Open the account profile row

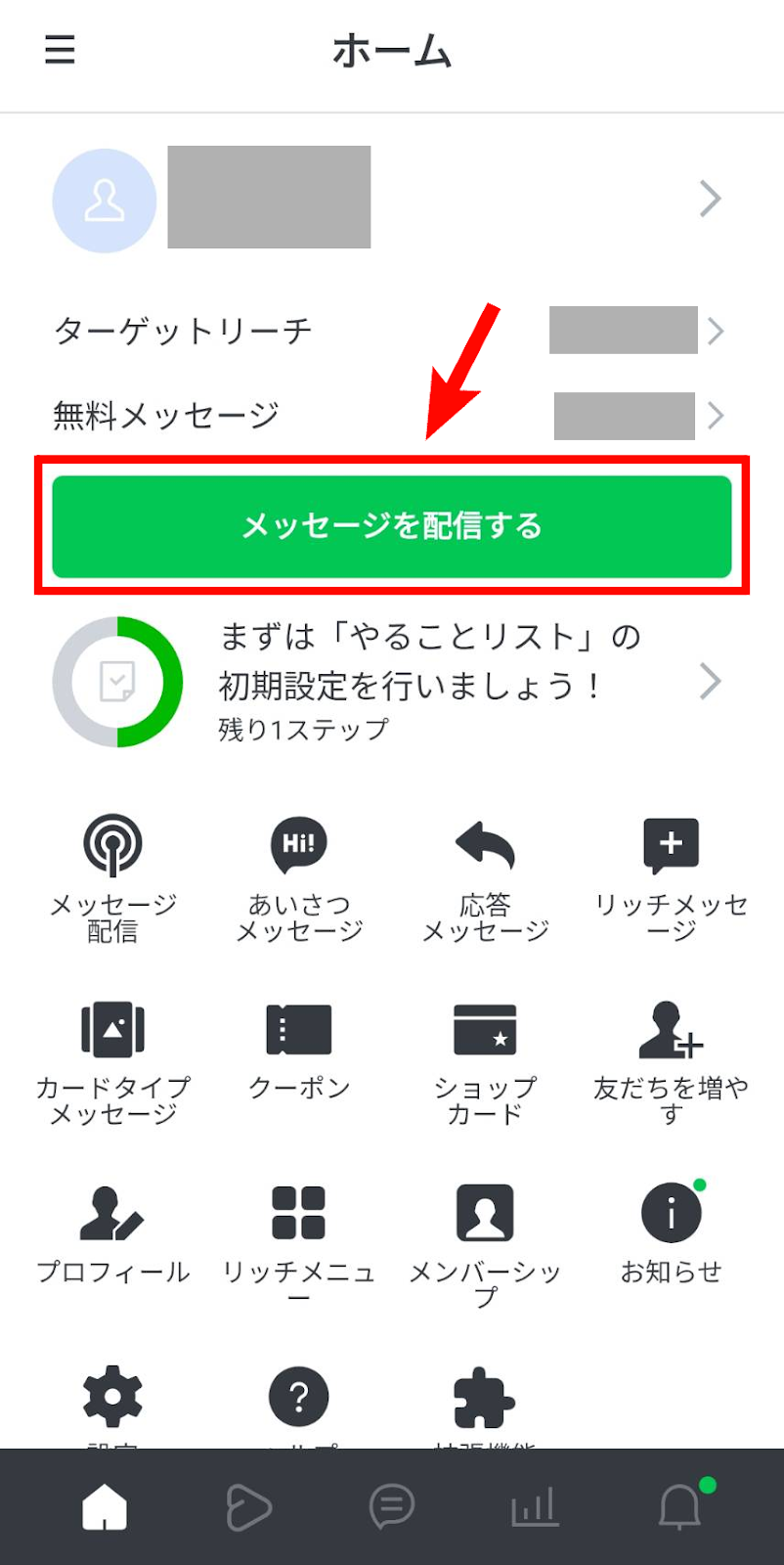tap(391, 200)
